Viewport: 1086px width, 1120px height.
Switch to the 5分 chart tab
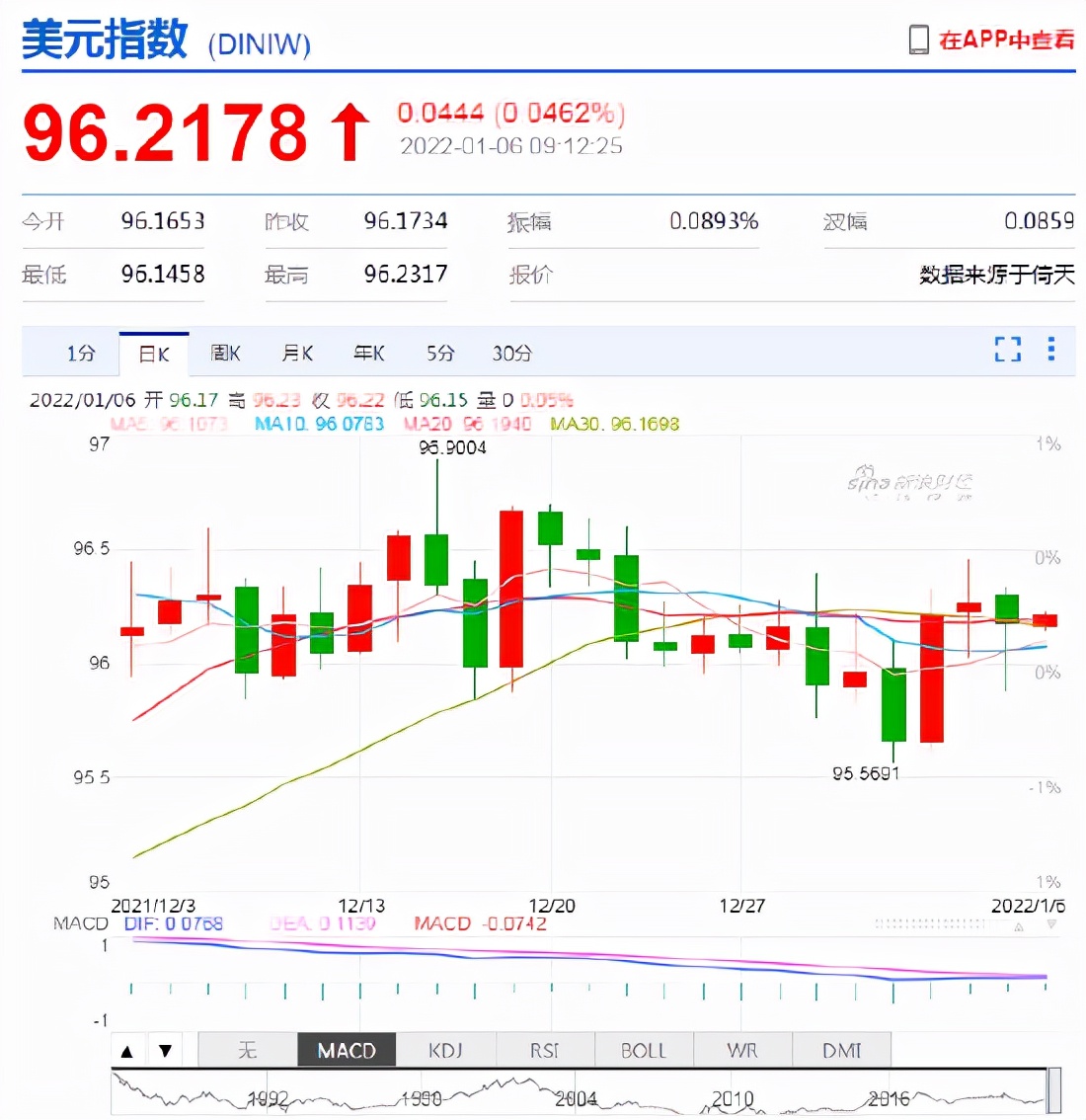click(x=440, y=354)
